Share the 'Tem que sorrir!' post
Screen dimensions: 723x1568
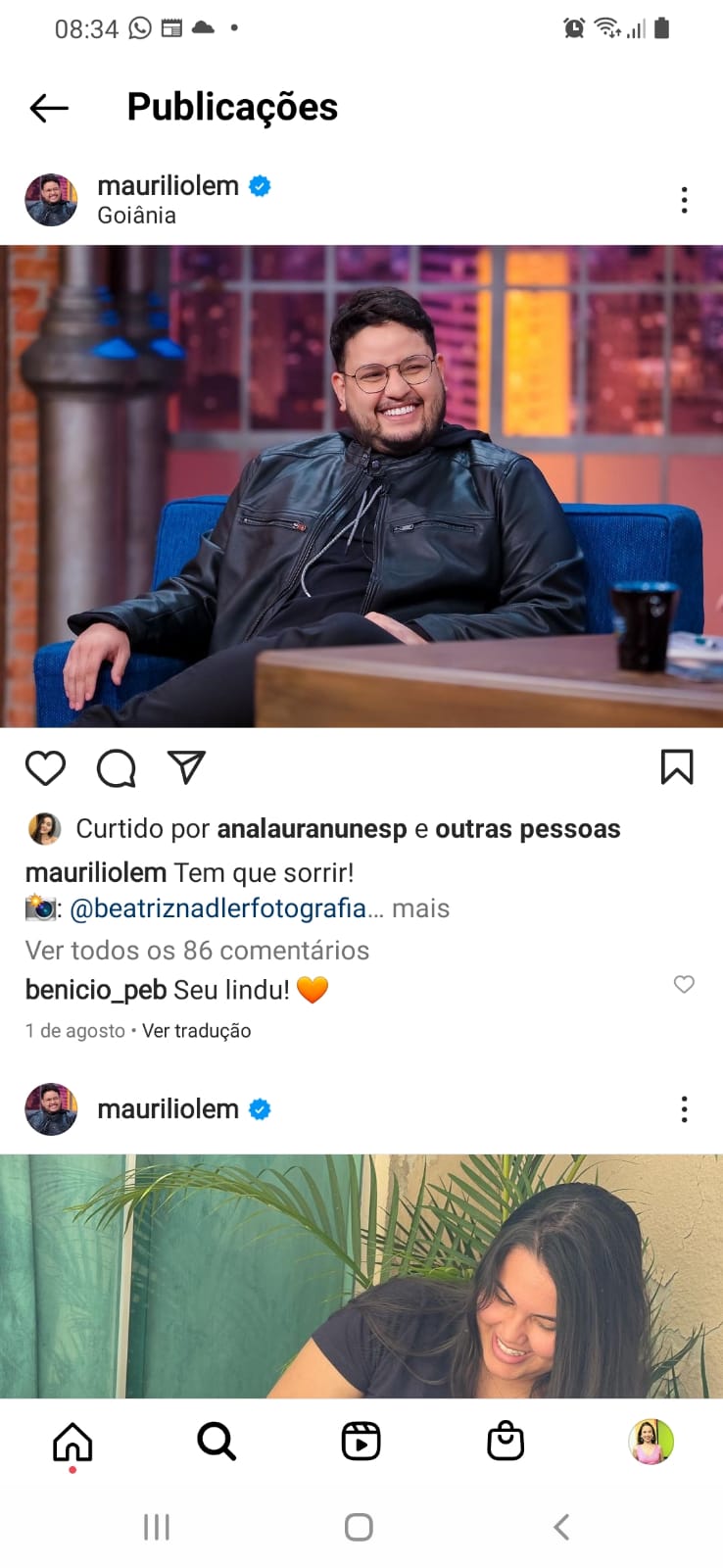coord(186,767)
